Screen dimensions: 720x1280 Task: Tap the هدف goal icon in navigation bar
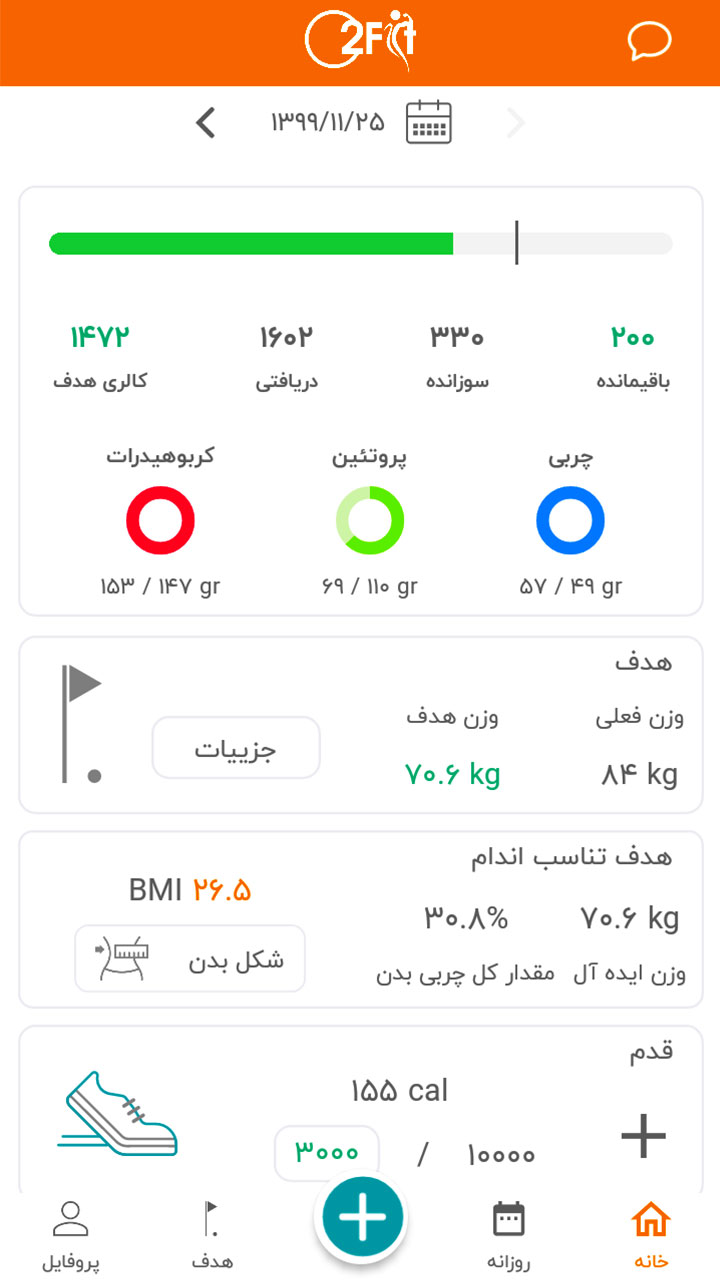pos(210,1218)
